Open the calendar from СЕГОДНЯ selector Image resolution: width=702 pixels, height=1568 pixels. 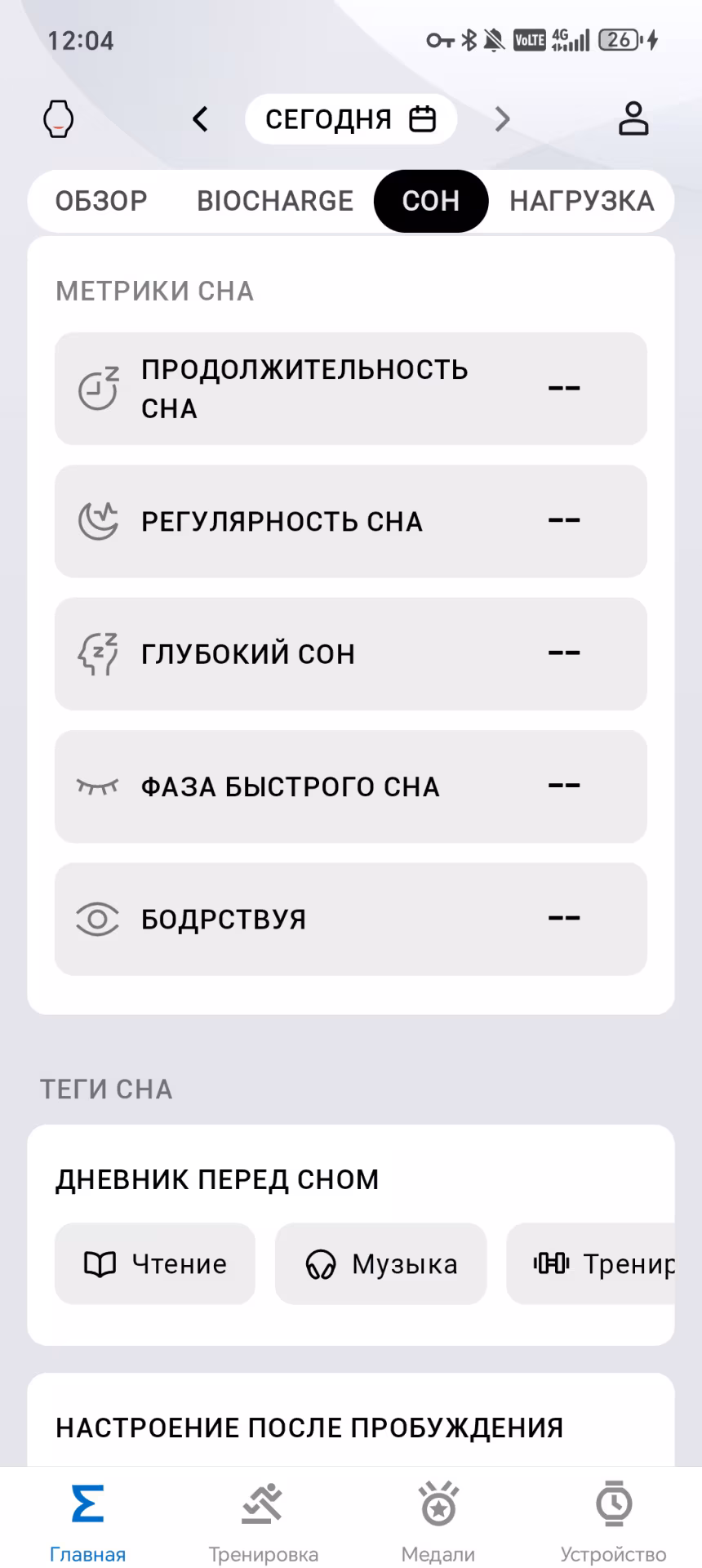(424, 118)
